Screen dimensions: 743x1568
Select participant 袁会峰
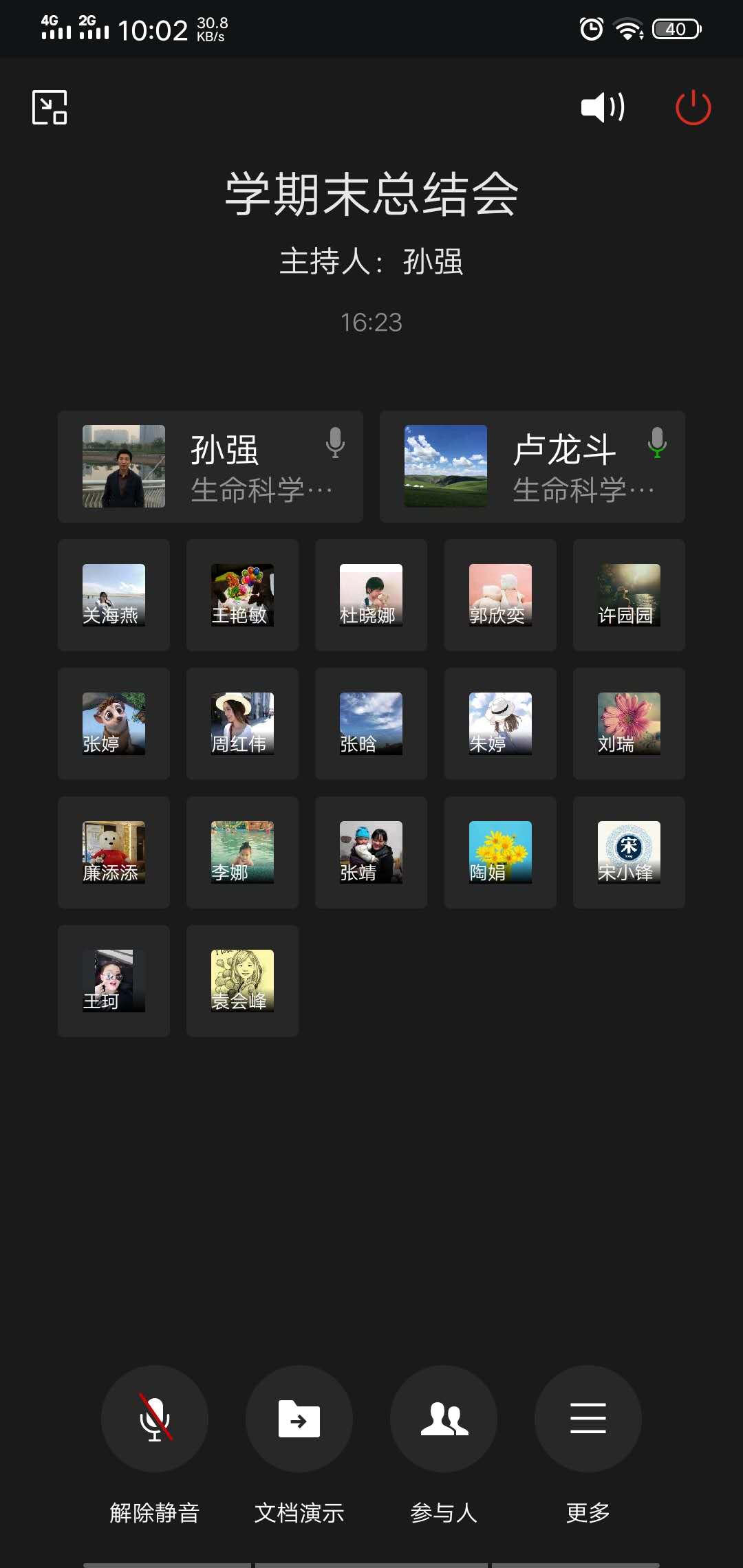242,981
